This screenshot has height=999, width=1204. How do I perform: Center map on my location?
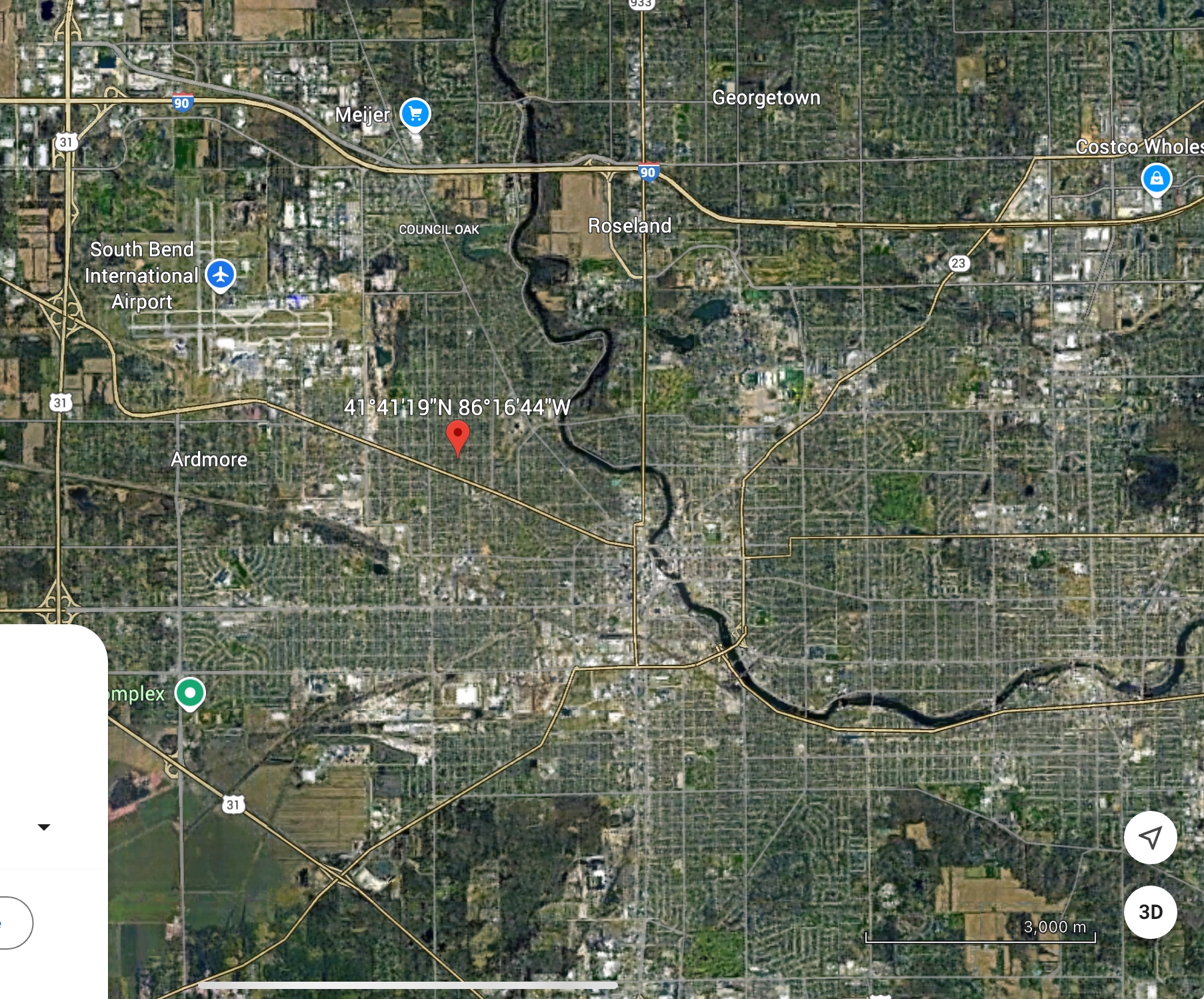click(1150, 838)
